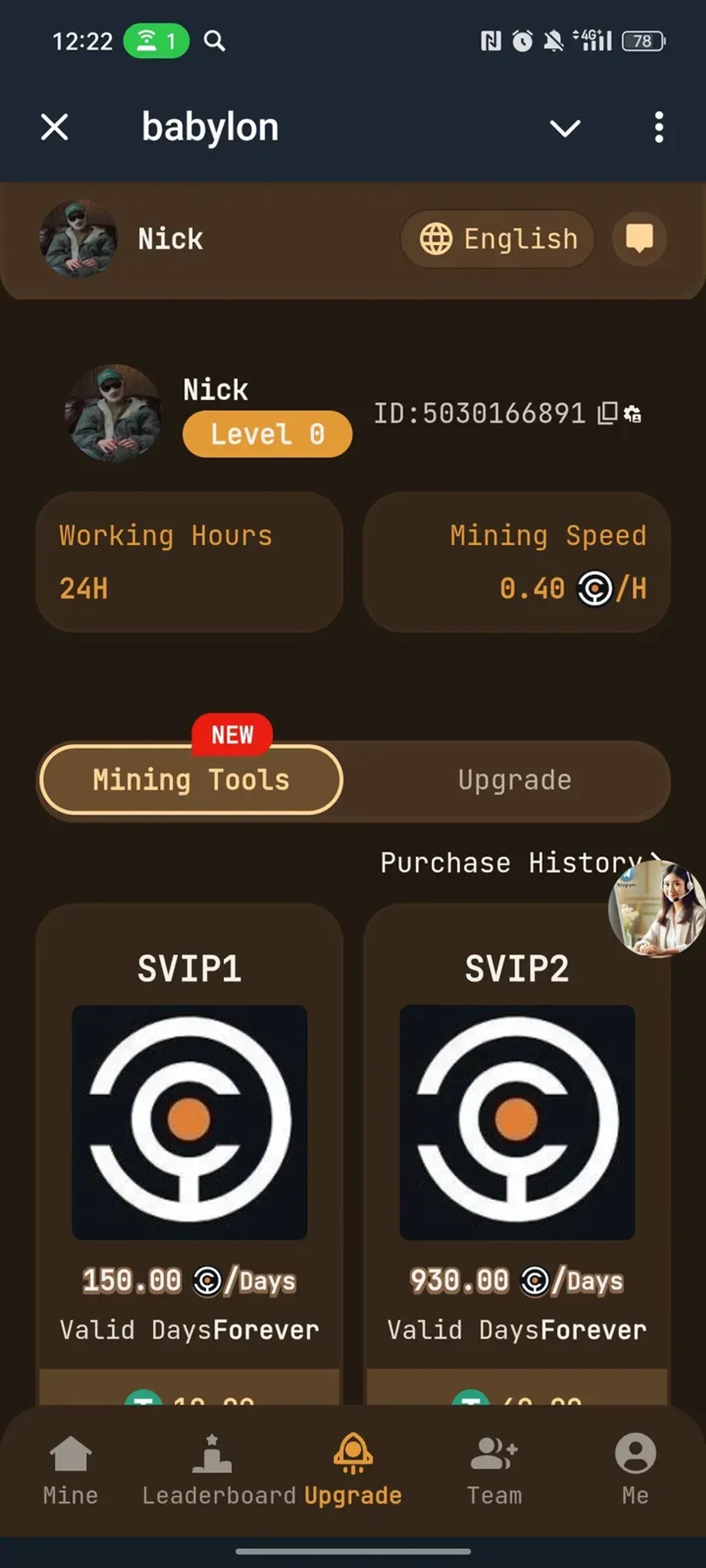Switch to the Team tab
This screenshot has height=1568, width=706.
(494, 1468)
